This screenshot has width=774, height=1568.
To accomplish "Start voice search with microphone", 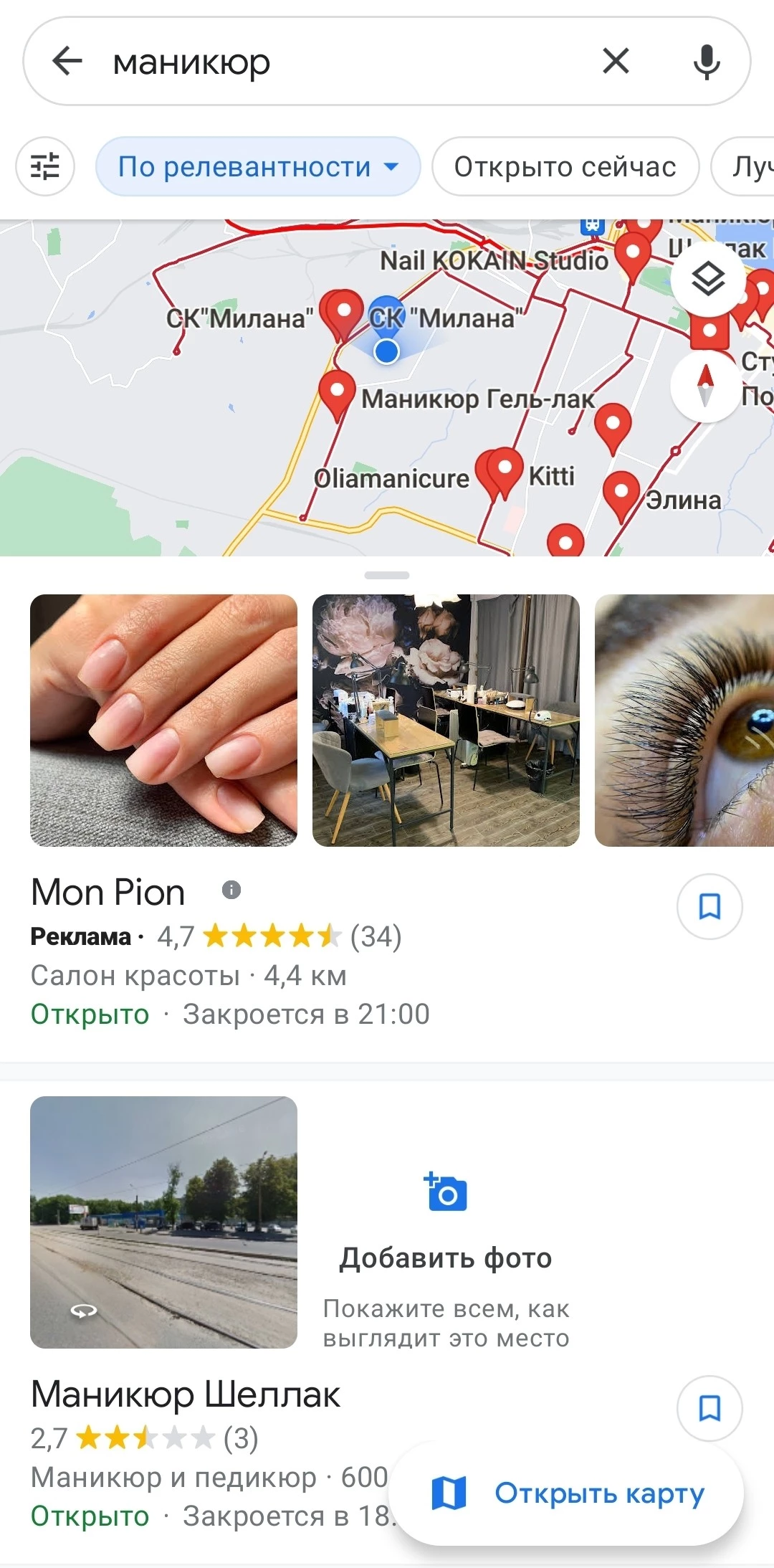I will tap(706, 62).
